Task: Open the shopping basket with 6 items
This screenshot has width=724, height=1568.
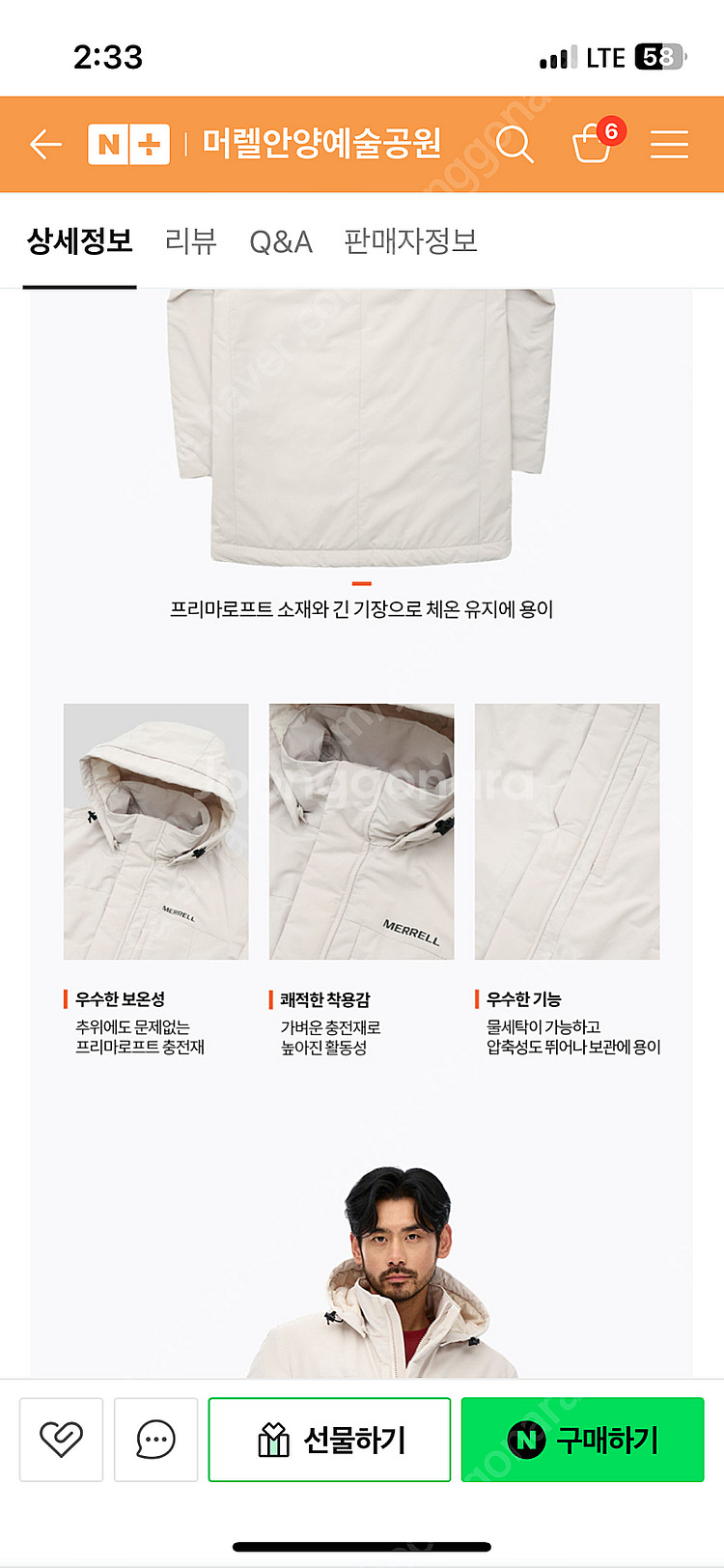Action: coord(593,145)
